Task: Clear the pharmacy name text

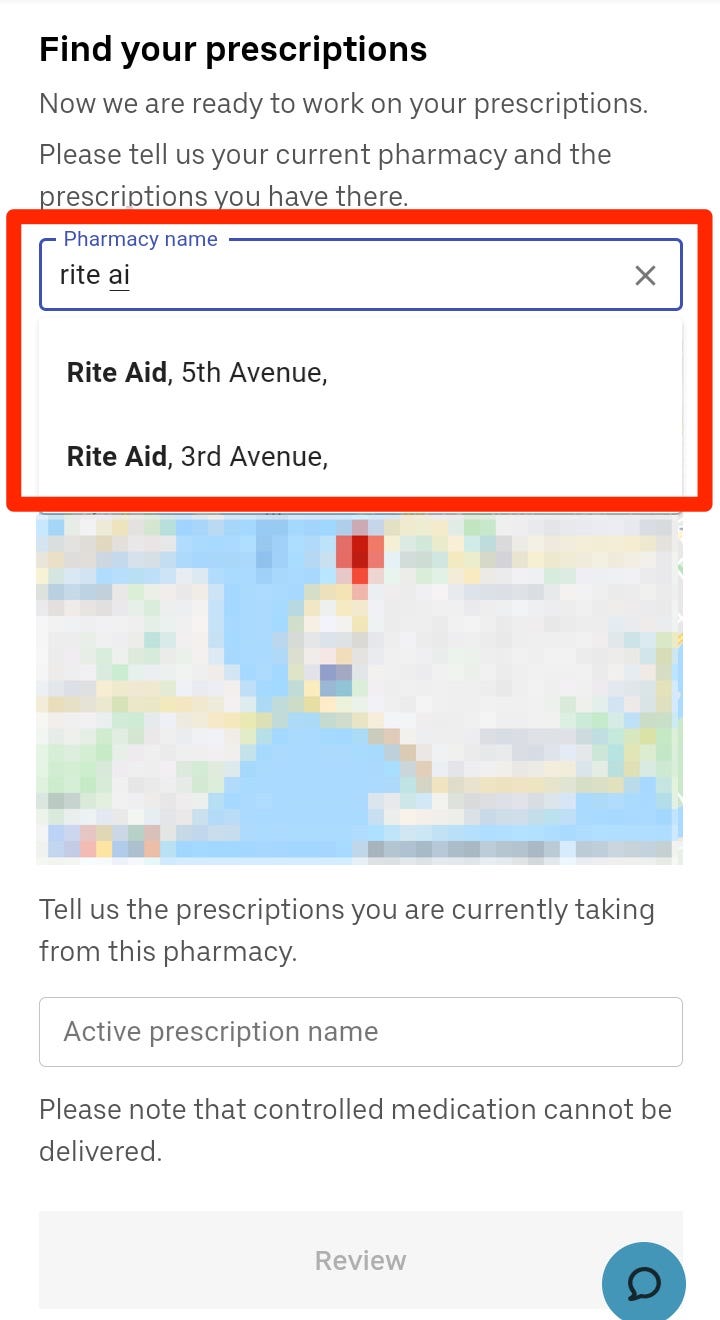Action: tap(645, 275)
